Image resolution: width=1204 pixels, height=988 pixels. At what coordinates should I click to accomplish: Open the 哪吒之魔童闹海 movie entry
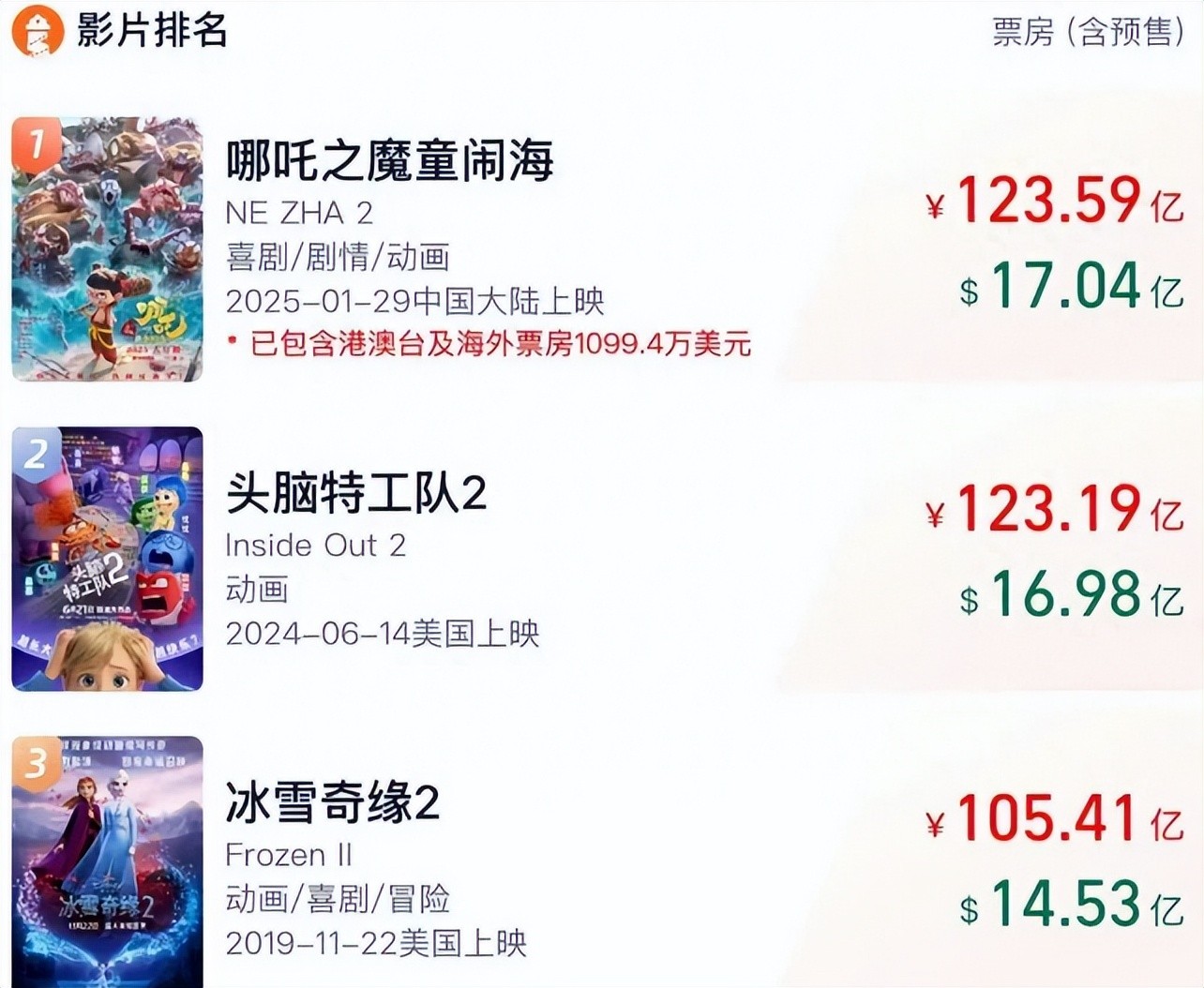389,161
